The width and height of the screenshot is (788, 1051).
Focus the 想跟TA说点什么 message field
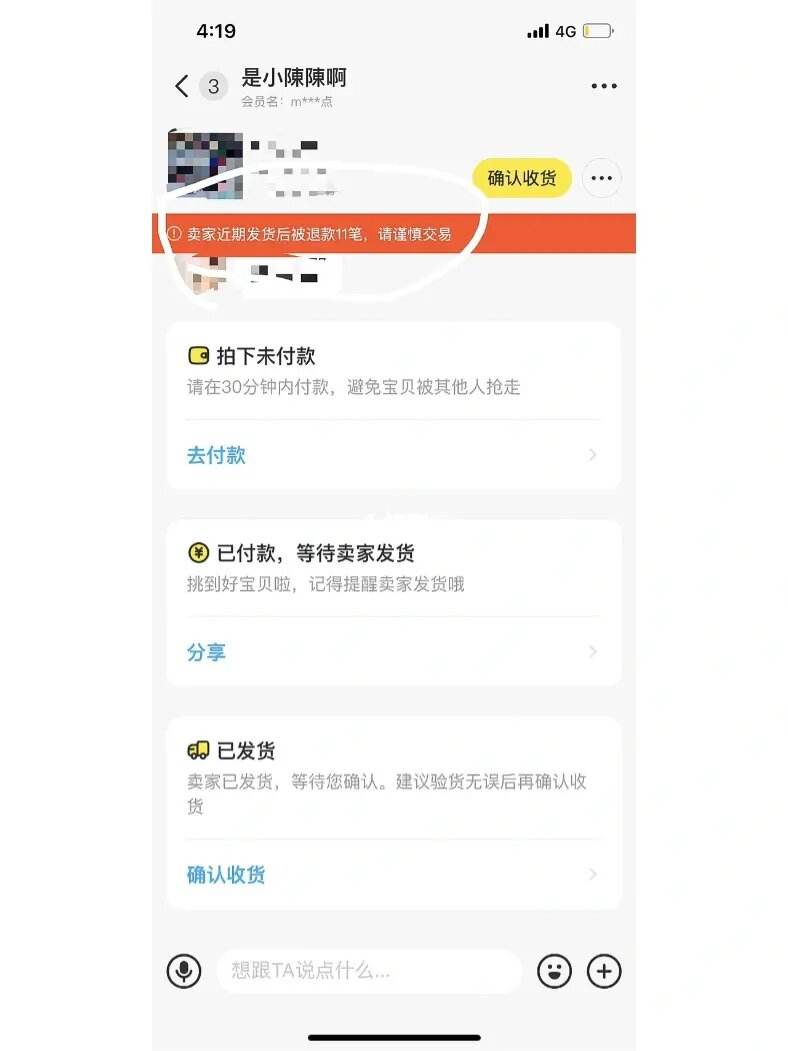click(368, 970)
